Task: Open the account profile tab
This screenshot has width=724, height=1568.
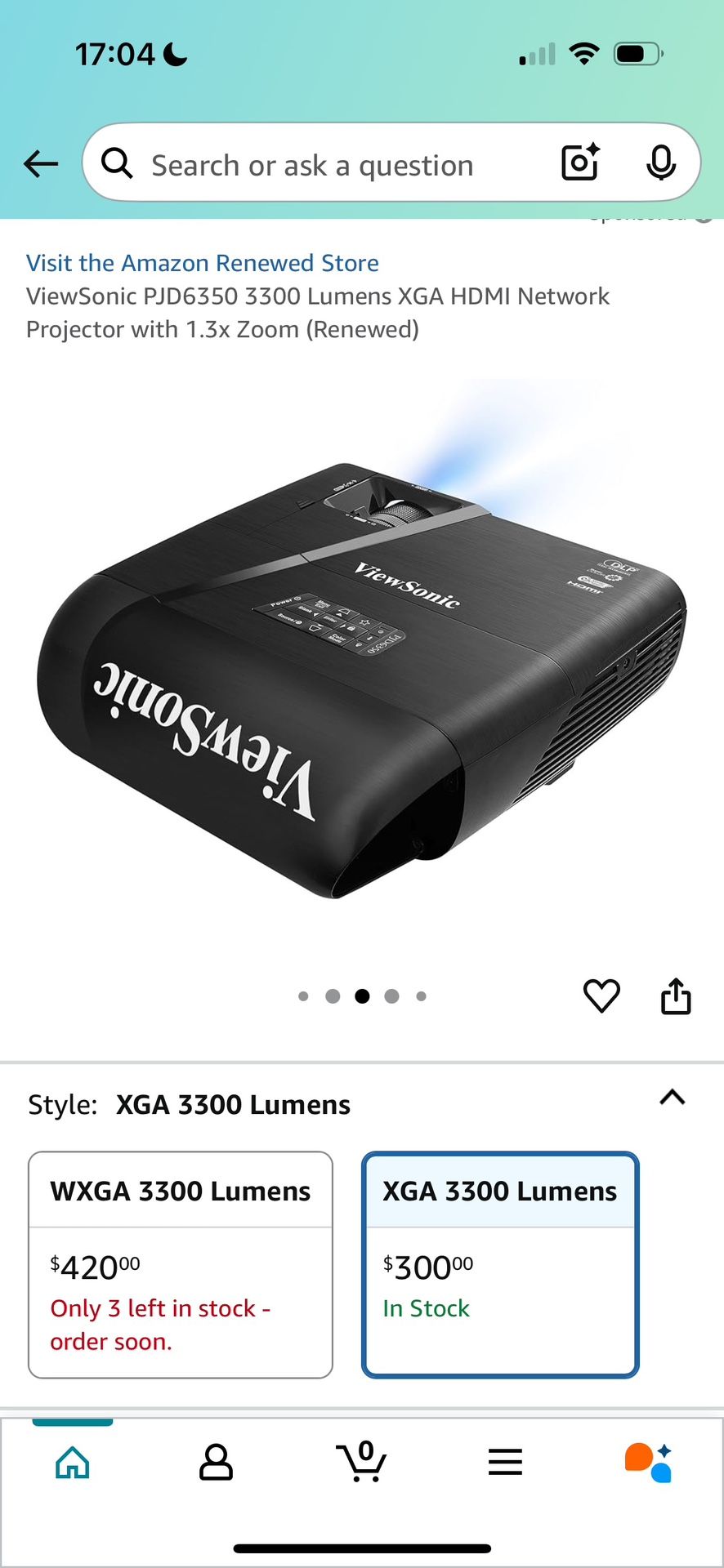Action: coord(216,1462)
